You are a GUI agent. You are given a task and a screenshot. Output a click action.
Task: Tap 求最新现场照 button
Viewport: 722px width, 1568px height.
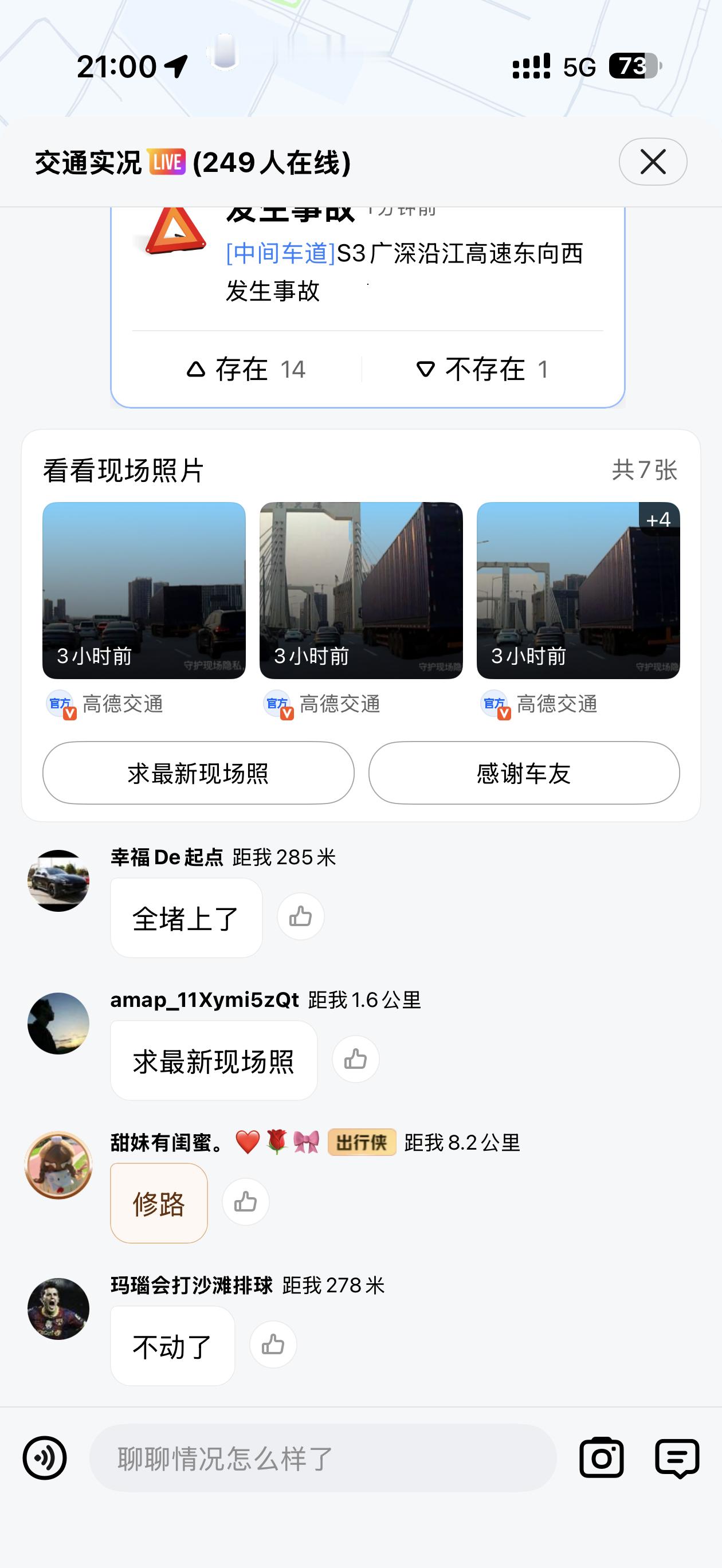[198, 773]
